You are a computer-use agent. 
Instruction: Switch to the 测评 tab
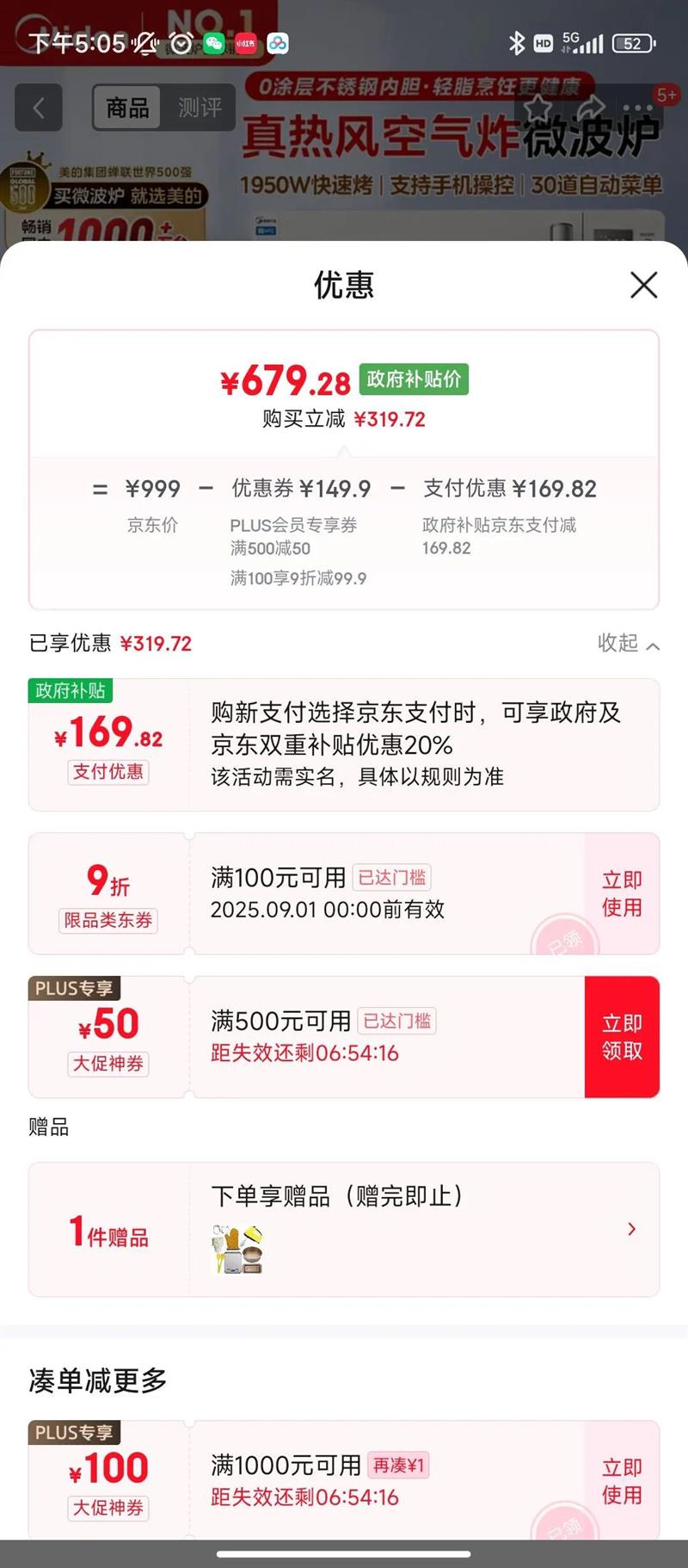pos(200,108)
